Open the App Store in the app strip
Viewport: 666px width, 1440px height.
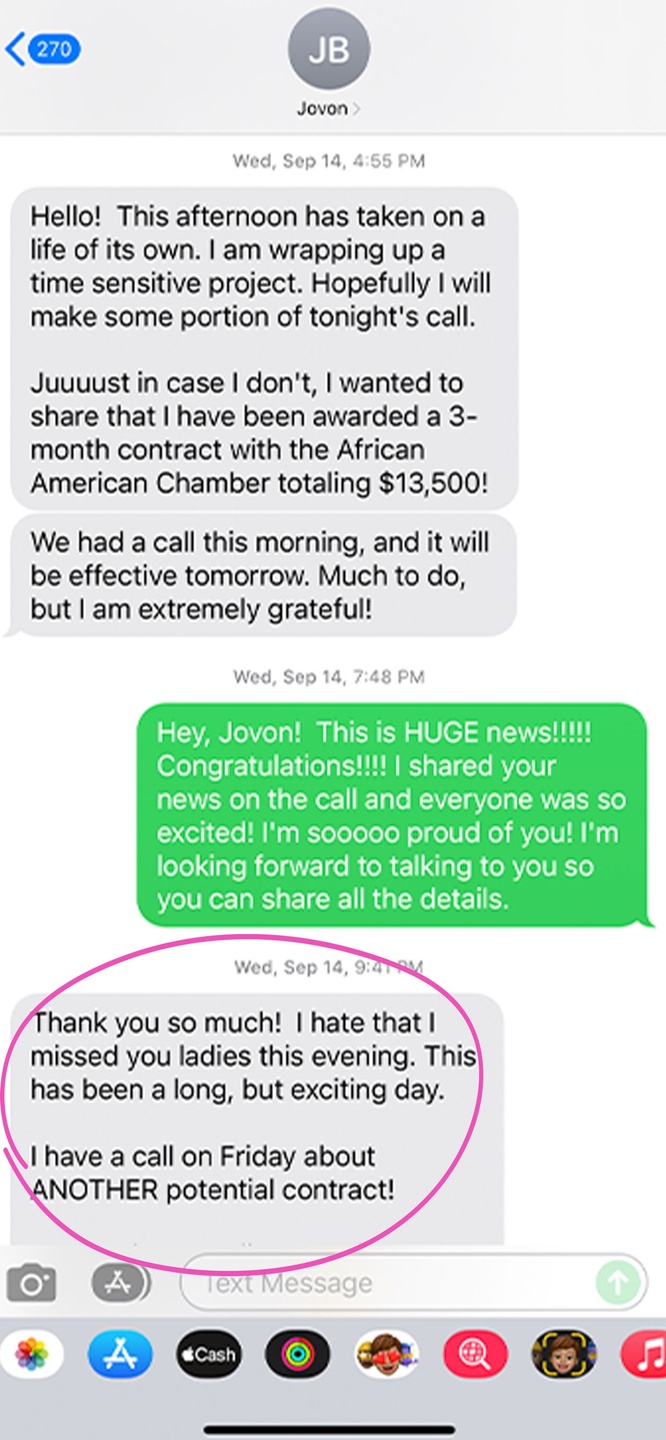pos(120,1355)
